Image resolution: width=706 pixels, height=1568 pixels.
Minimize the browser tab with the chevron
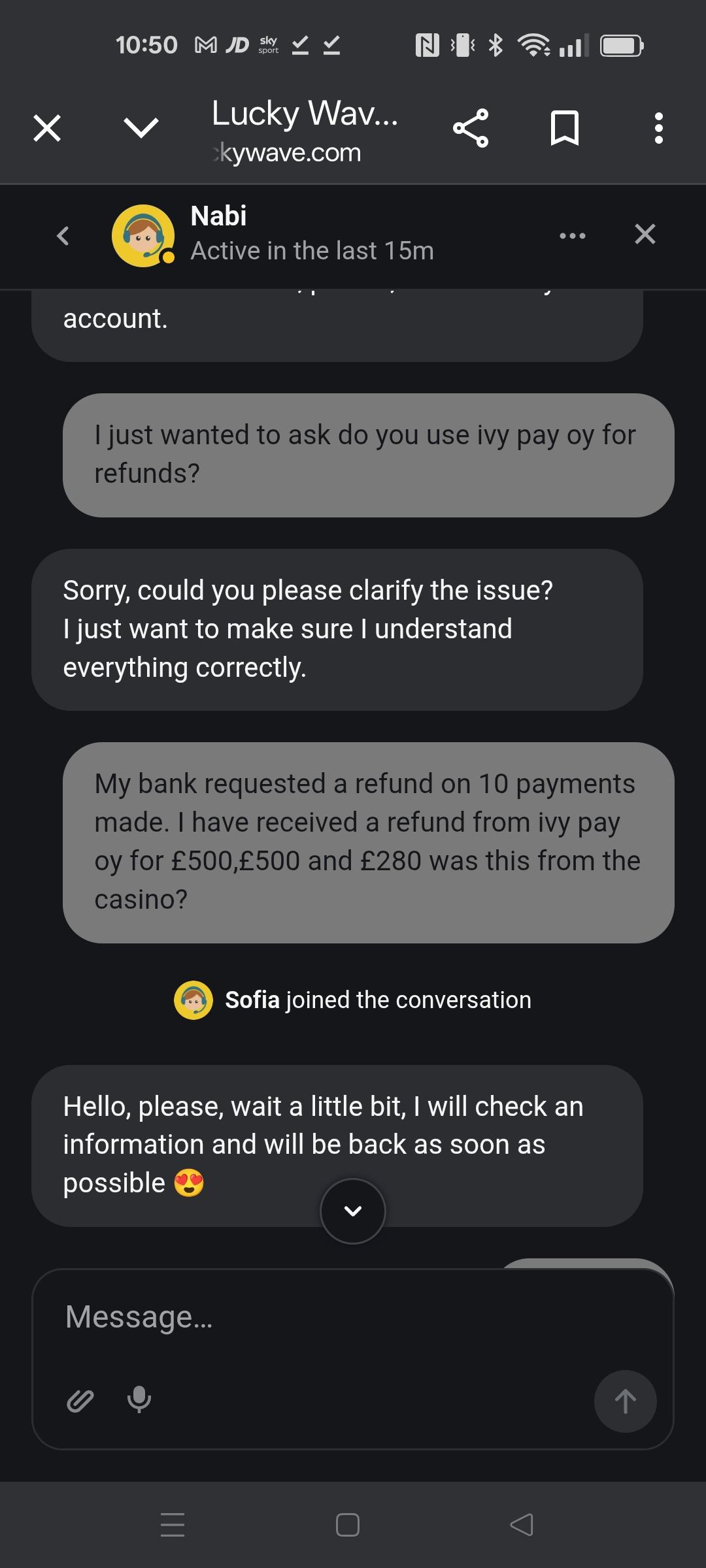(x=141, y=127)
